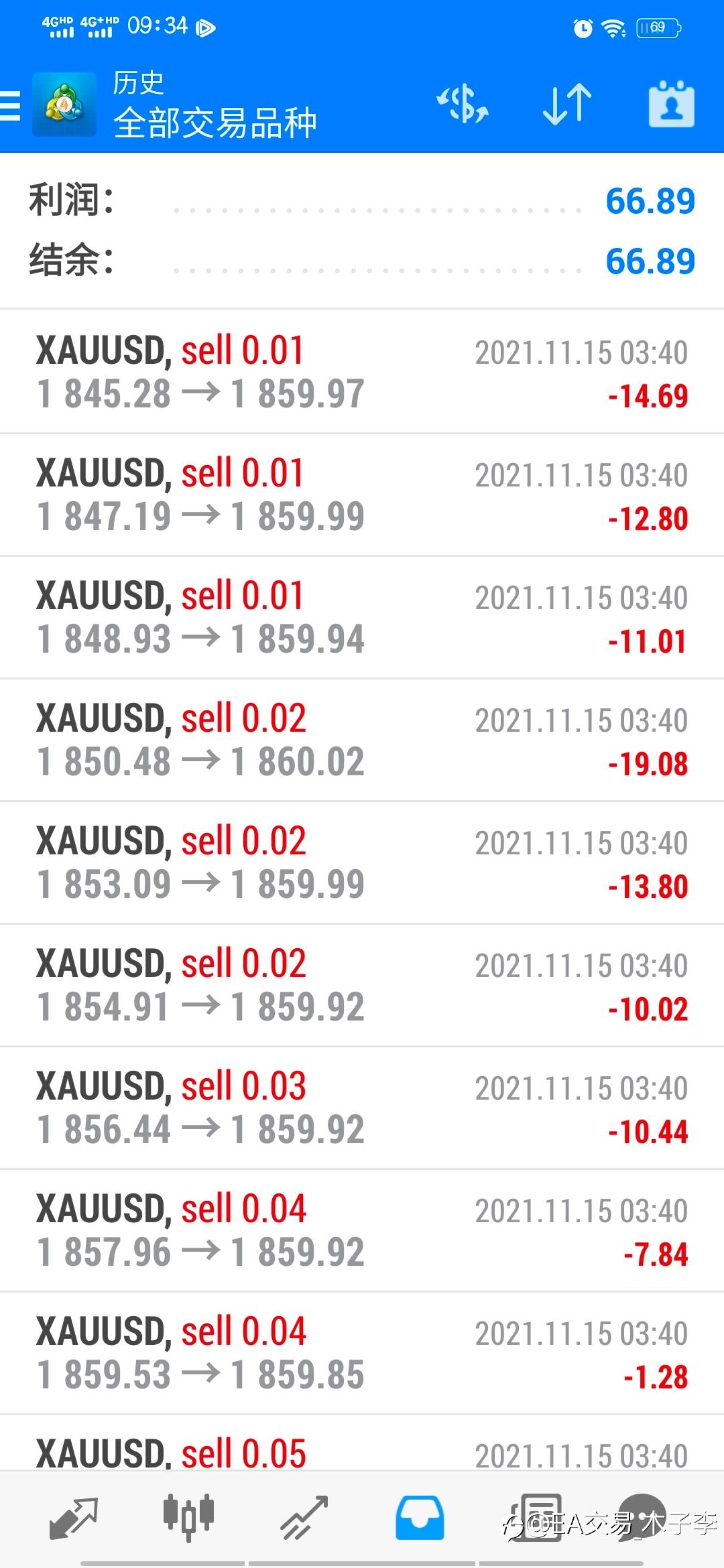Switch to the Trade tab
The image size is (724, 1568).
pos(304,1518)
